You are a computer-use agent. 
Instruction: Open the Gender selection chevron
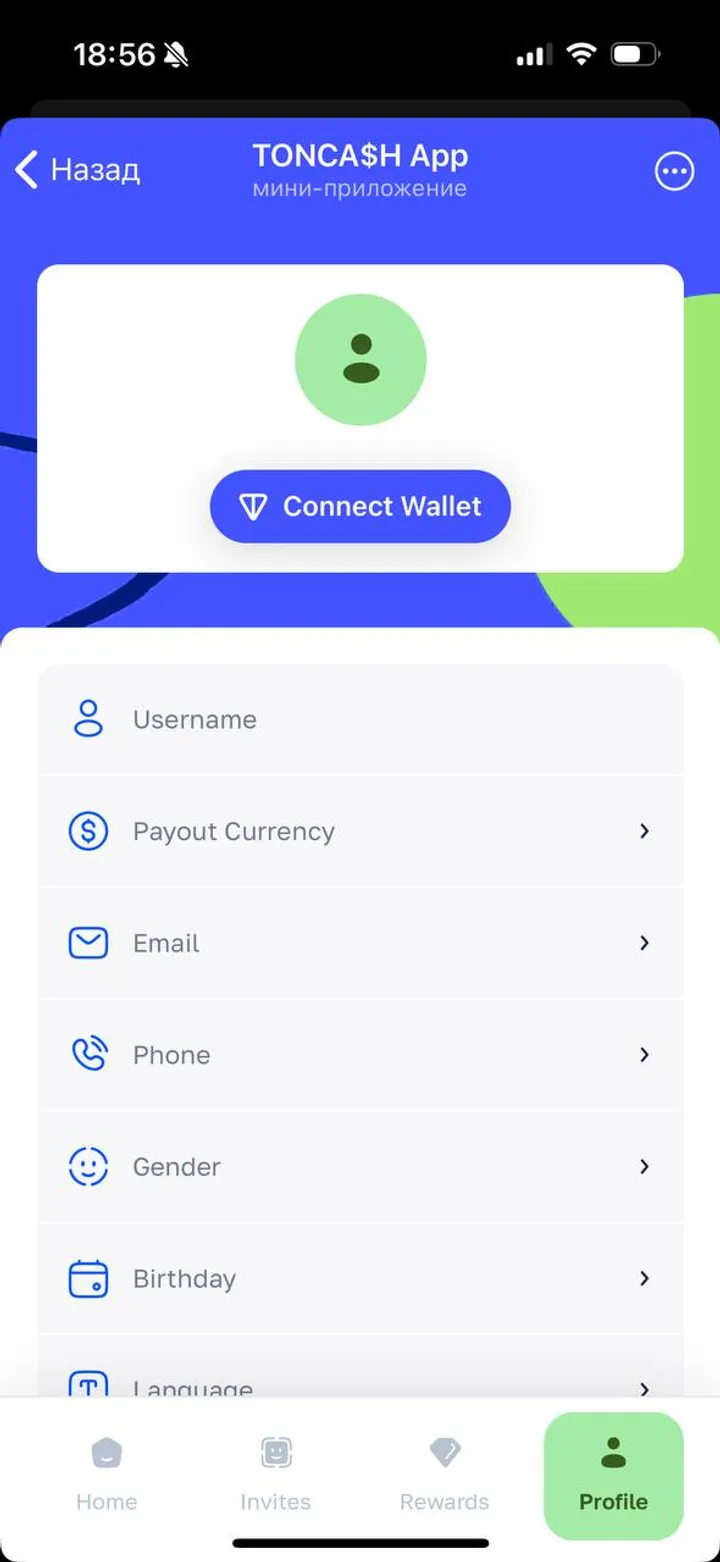pos(646,1166)
